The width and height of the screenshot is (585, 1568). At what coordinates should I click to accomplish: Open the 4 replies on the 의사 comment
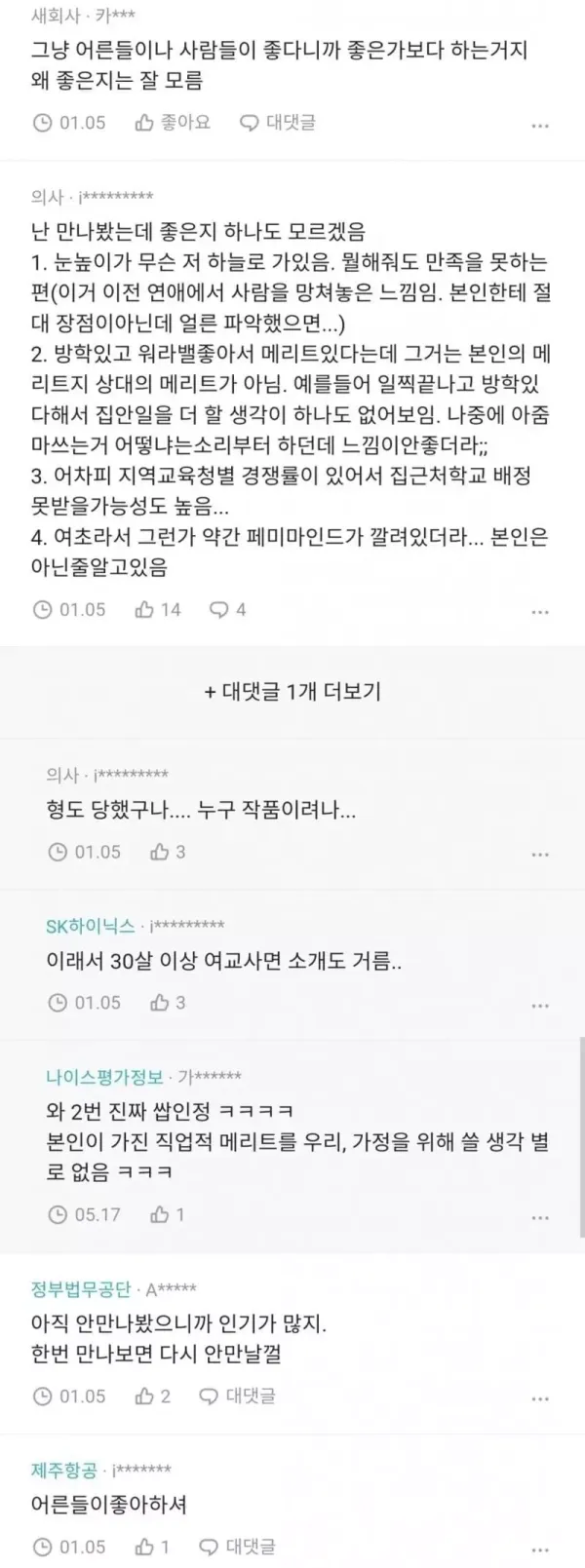click(227, 609)
